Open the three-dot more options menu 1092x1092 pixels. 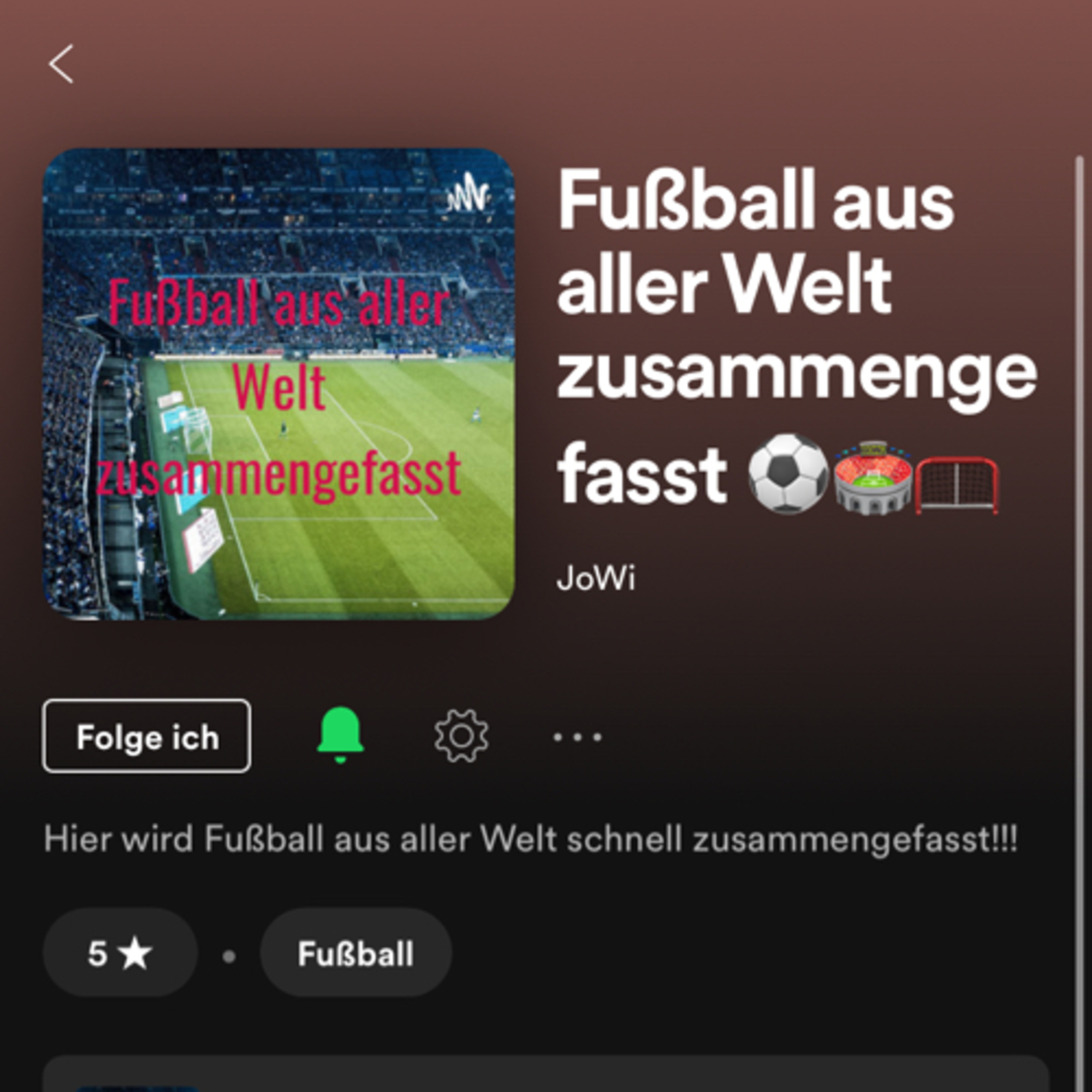(x=578, y=737)
